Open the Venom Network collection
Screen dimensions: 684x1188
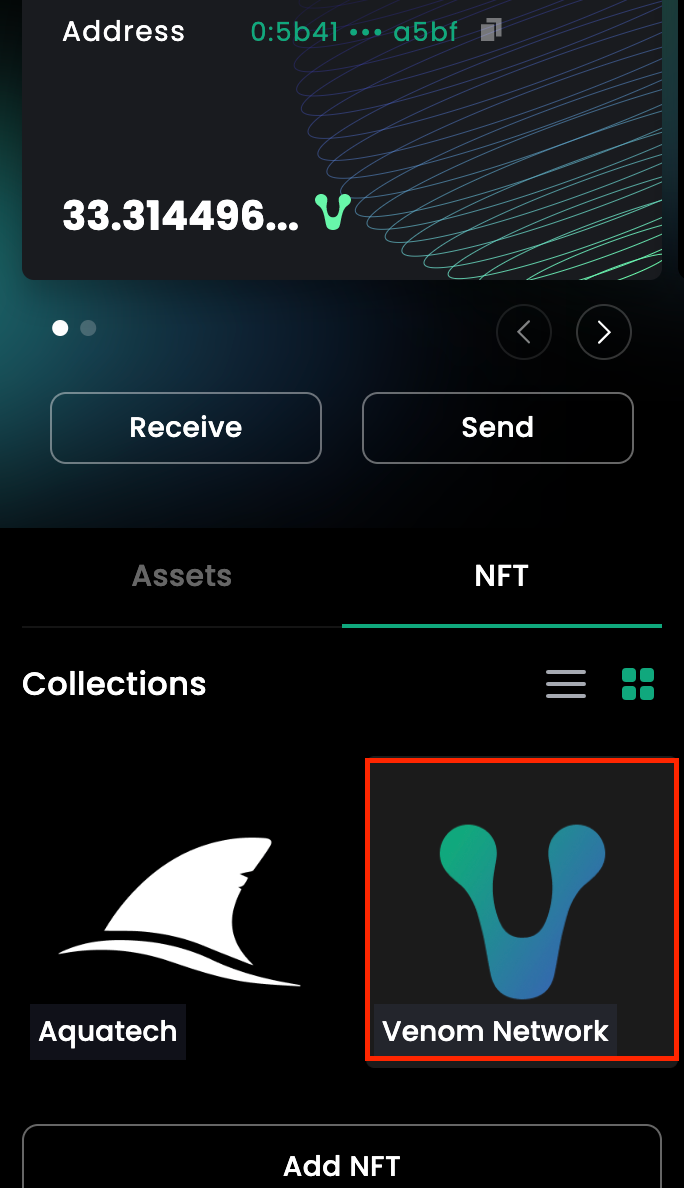click(522, 910)
